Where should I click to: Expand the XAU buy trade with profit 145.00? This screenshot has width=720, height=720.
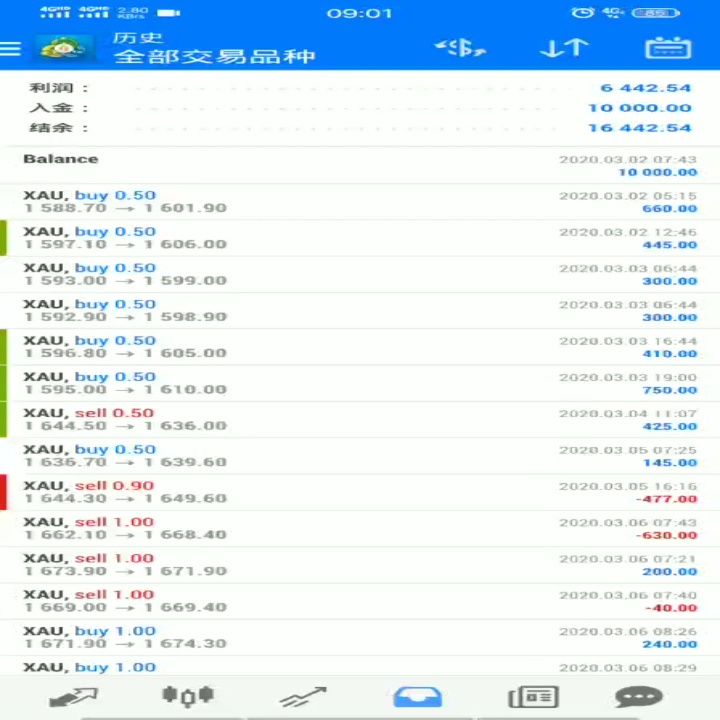(x=360, y=456)
